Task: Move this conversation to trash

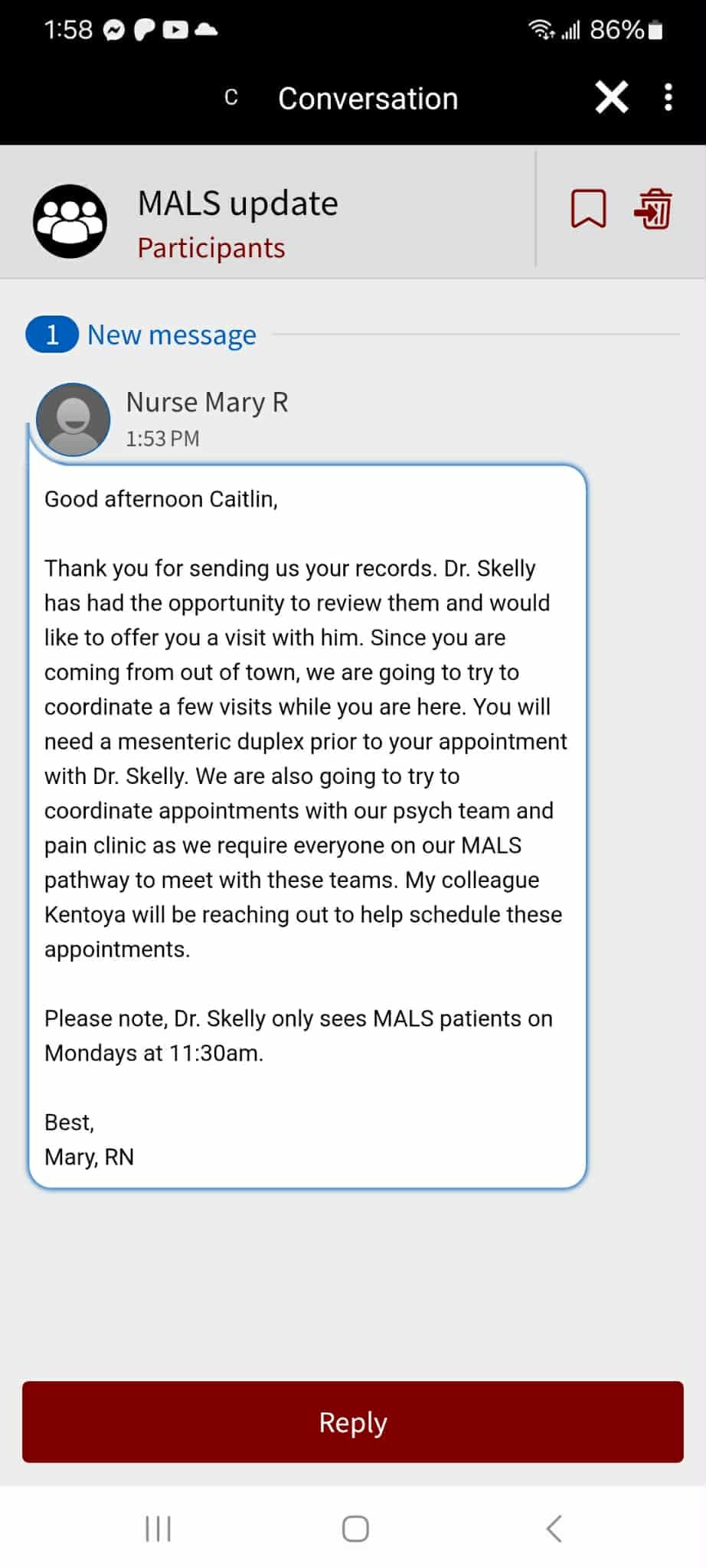Action: coord(653,209)
